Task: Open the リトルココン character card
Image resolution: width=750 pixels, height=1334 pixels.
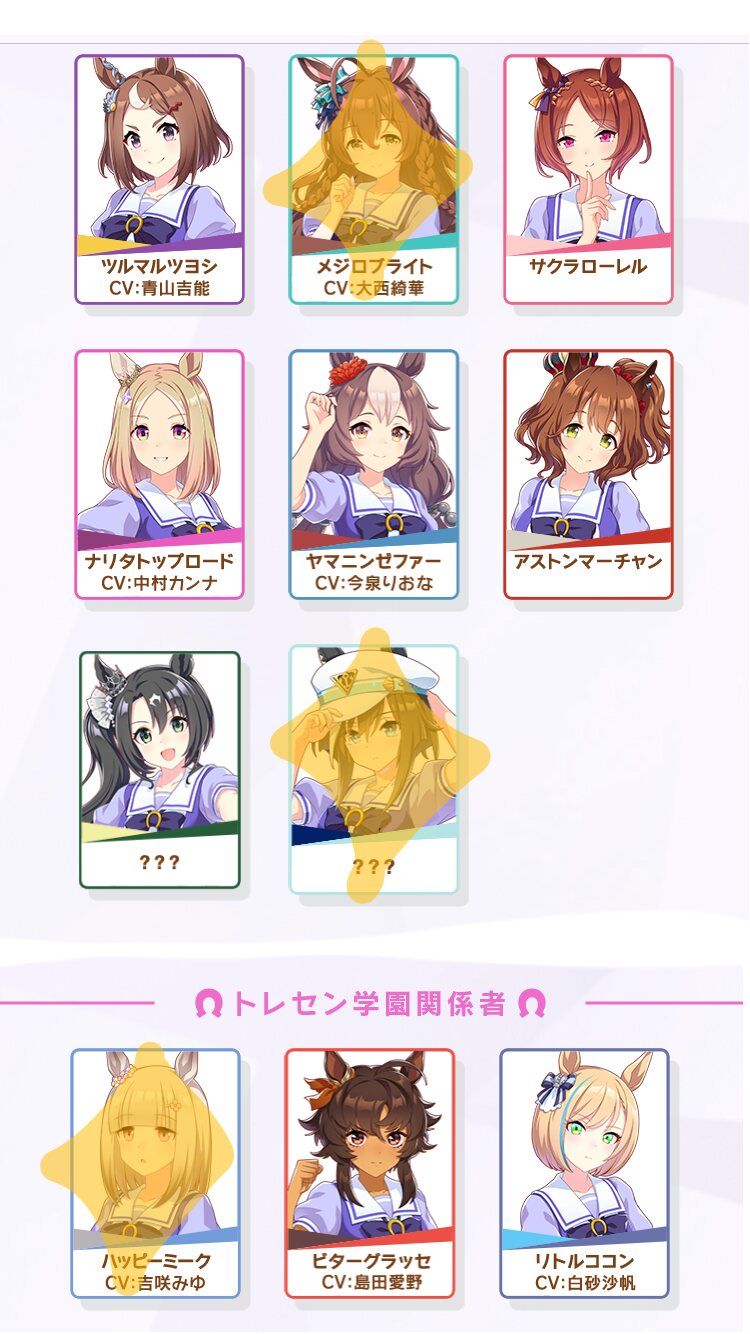Action: [584, 1173]
